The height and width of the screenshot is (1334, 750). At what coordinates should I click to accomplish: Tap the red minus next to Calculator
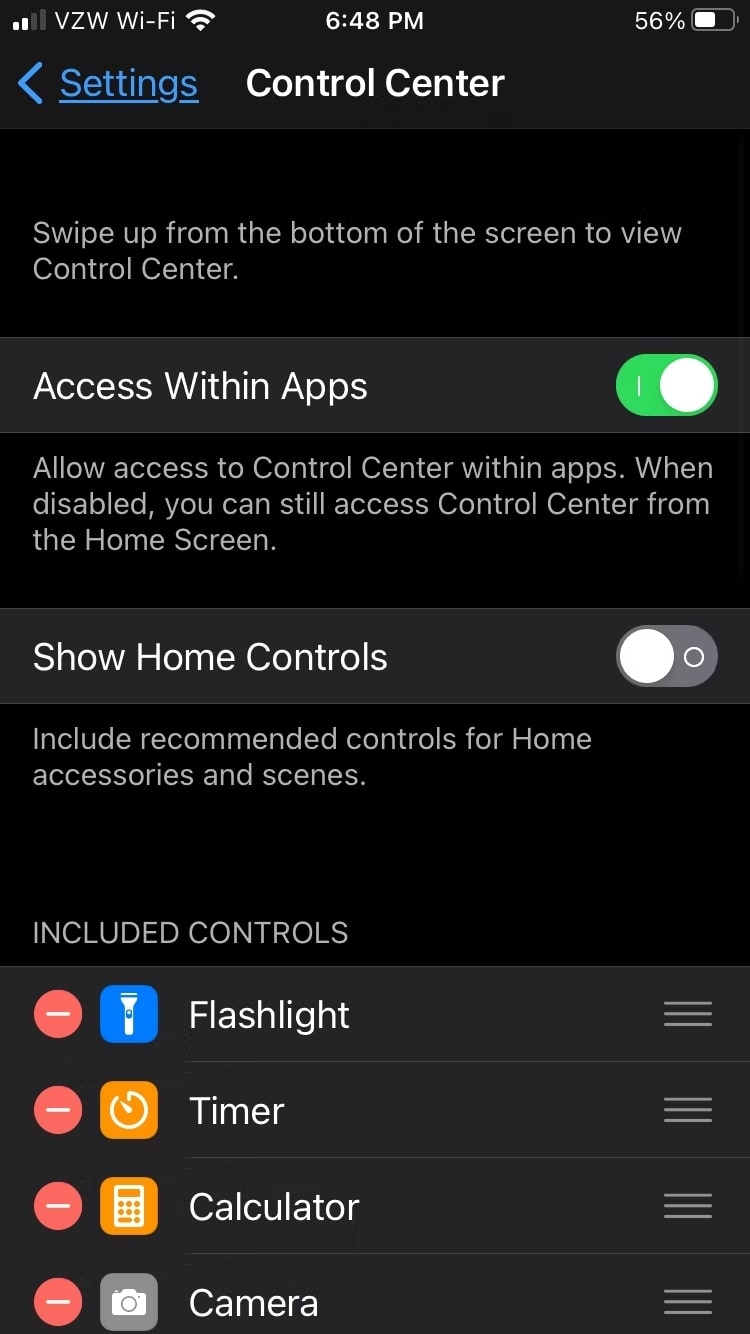[x=57, y=1206]
